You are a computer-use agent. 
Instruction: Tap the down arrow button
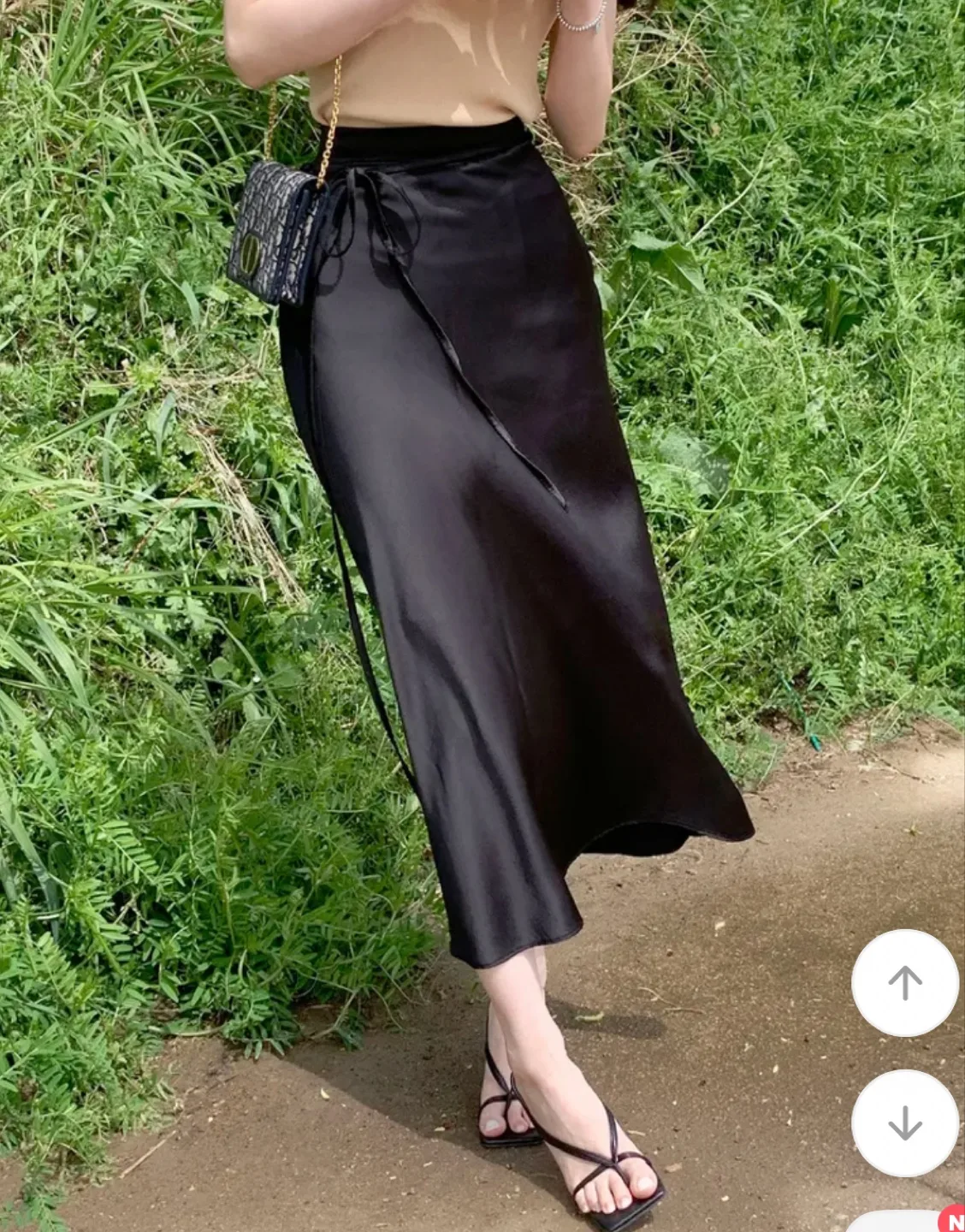[x=904, y=1122]
